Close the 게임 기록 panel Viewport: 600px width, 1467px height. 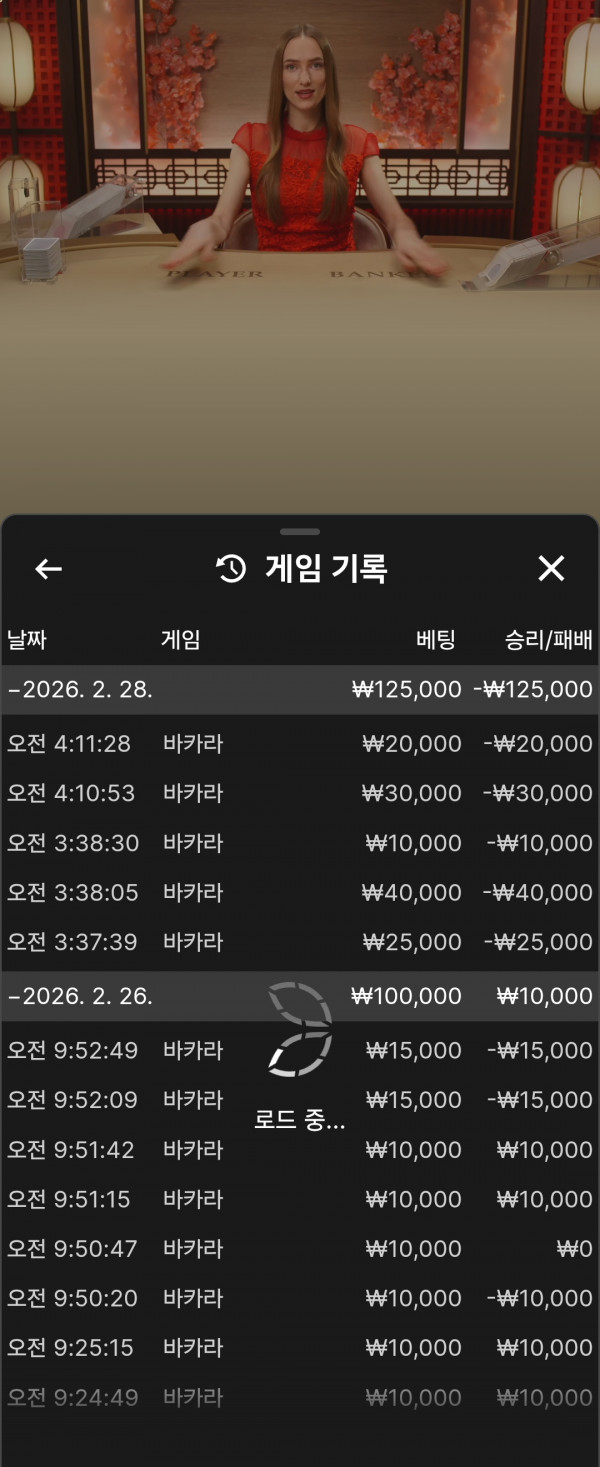(551, 569)
